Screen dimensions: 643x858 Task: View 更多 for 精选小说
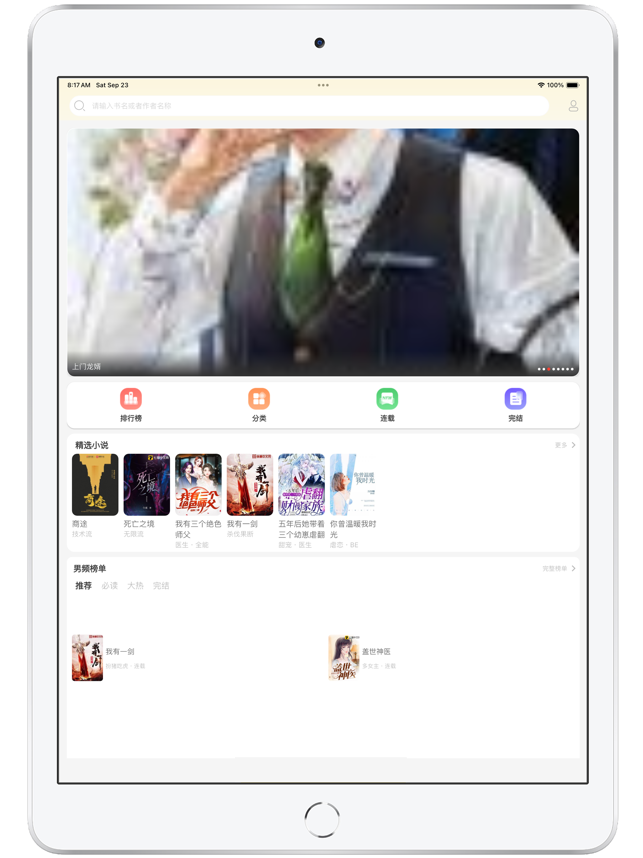click(x=565, y=445)
